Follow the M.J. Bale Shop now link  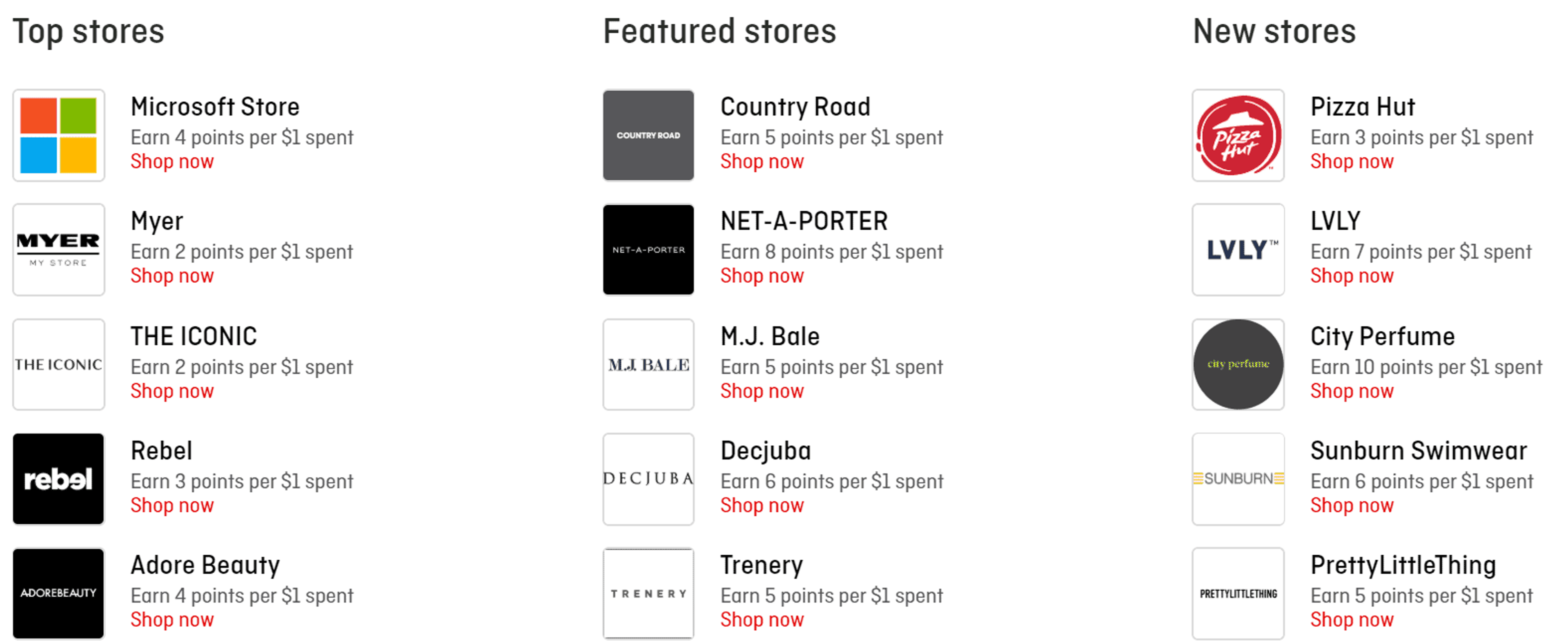(x=762, y=391)
